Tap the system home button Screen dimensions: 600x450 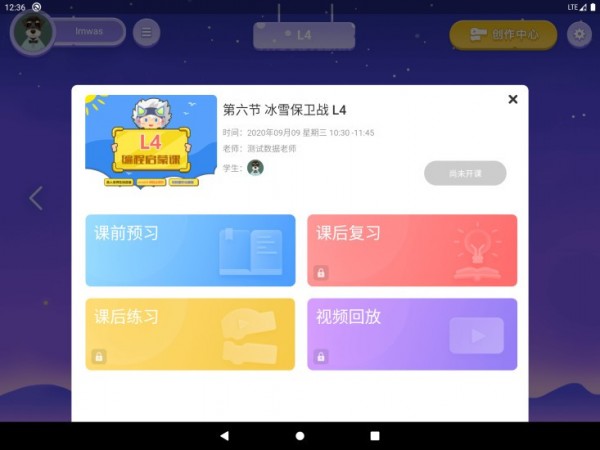pyautogui.click(x=300, y=436)
